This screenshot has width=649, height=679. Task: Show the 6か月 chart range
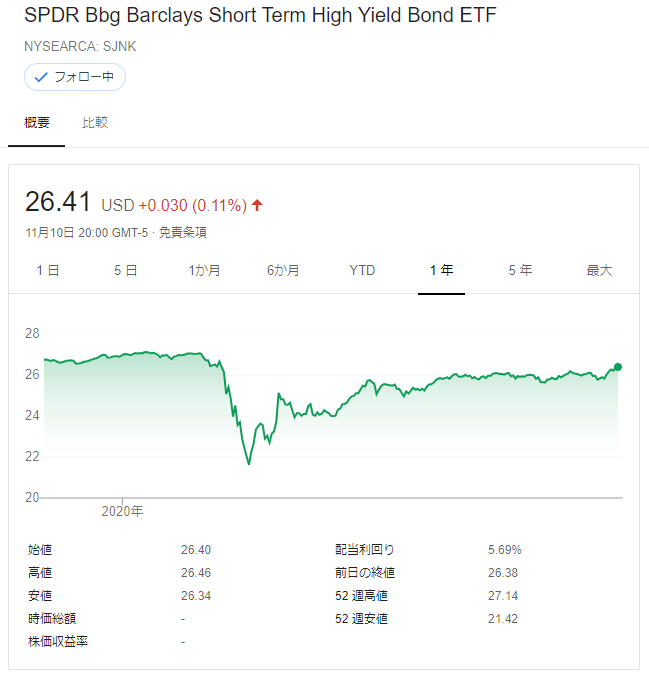(x=283, y=270)
